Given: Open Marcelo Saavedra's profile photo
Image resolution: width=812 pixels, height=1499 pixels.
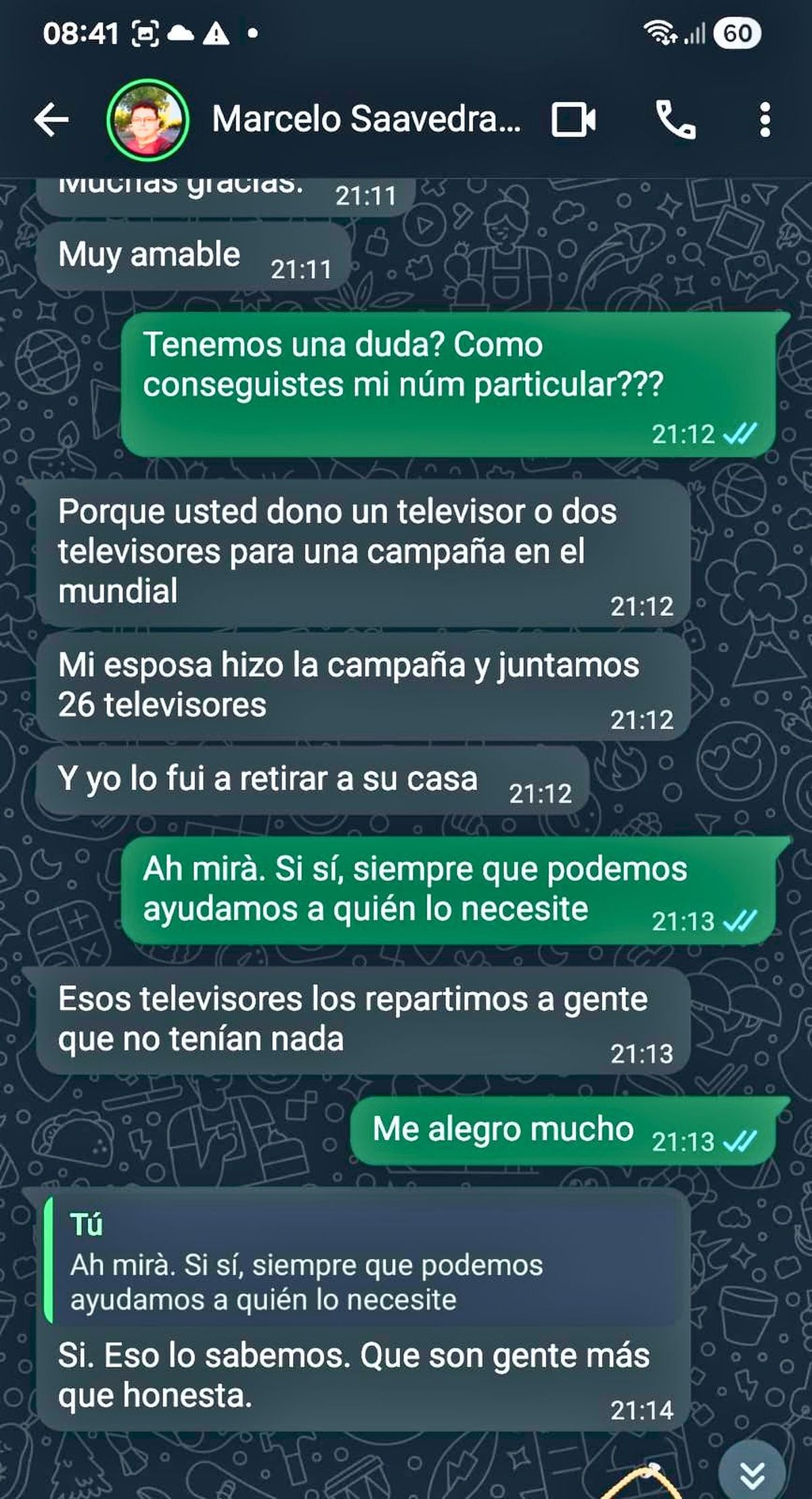Looking at the screenshot, I should coord(148,120).
